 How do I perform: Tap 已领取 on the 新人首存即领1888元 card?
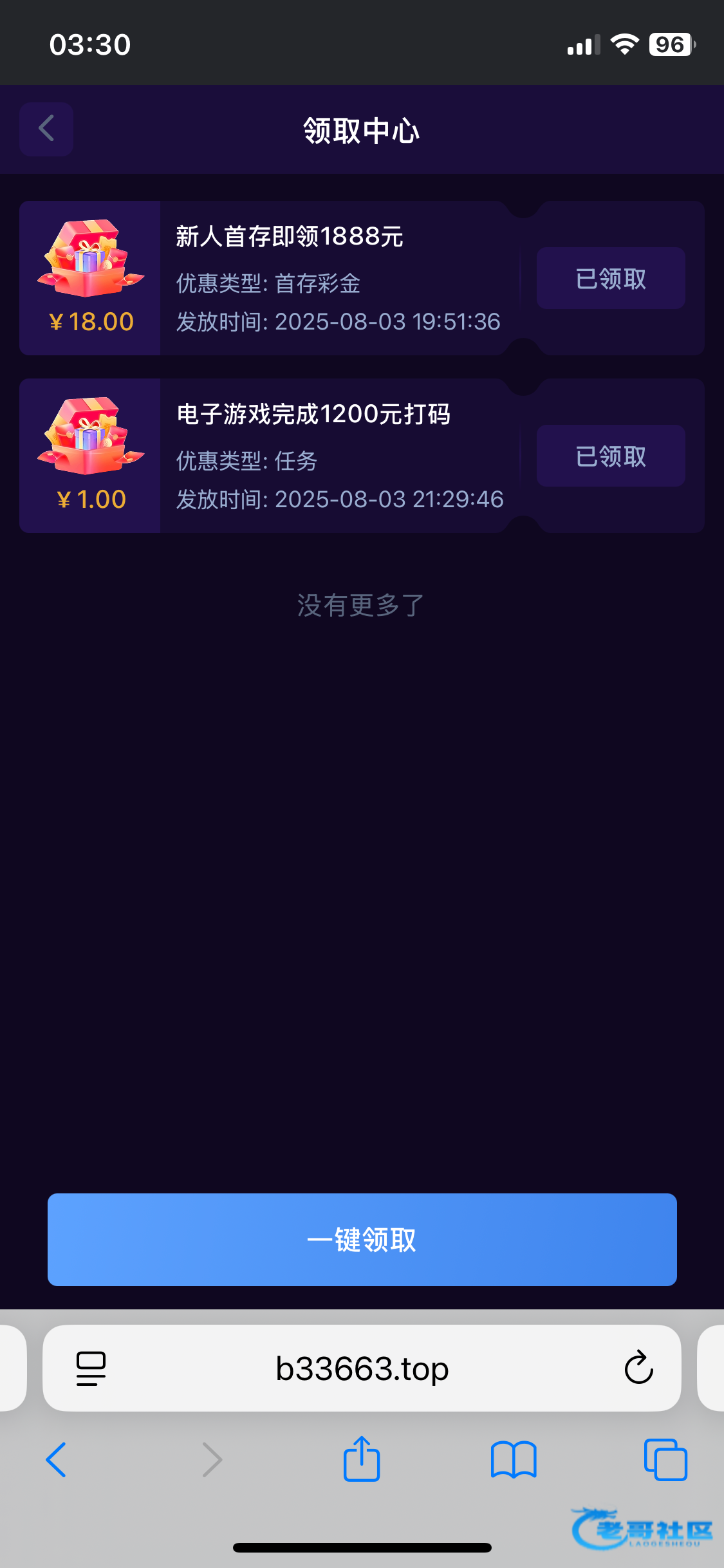[611, 278]
